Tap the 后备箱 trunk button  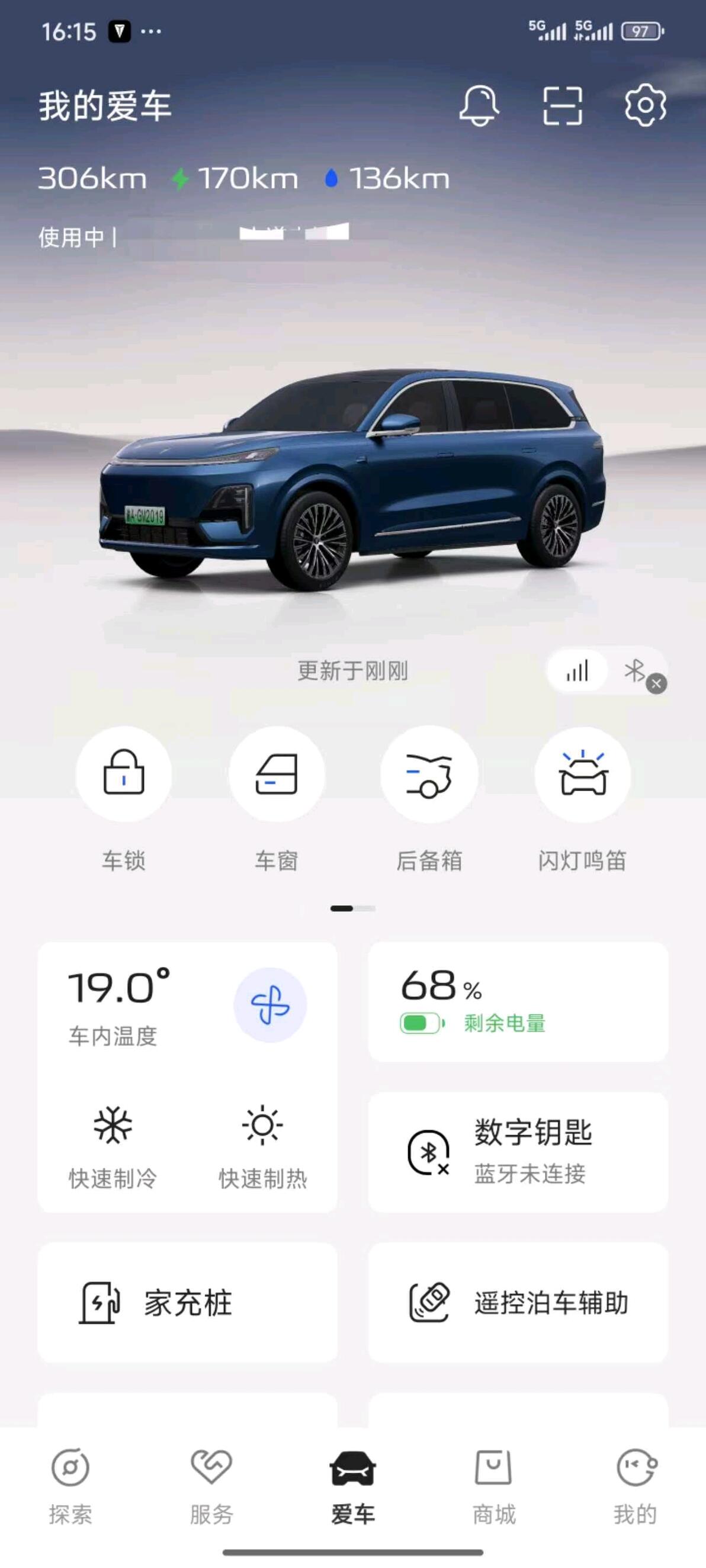coord(429,774)
